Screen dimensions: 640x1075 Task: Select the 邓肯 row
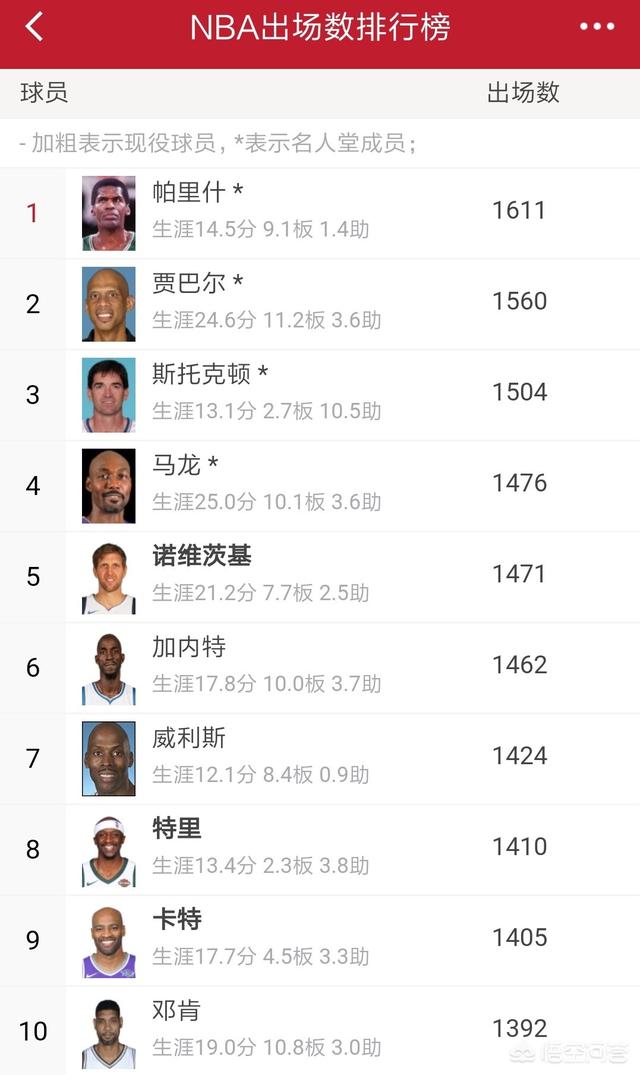pos(320,1031)
